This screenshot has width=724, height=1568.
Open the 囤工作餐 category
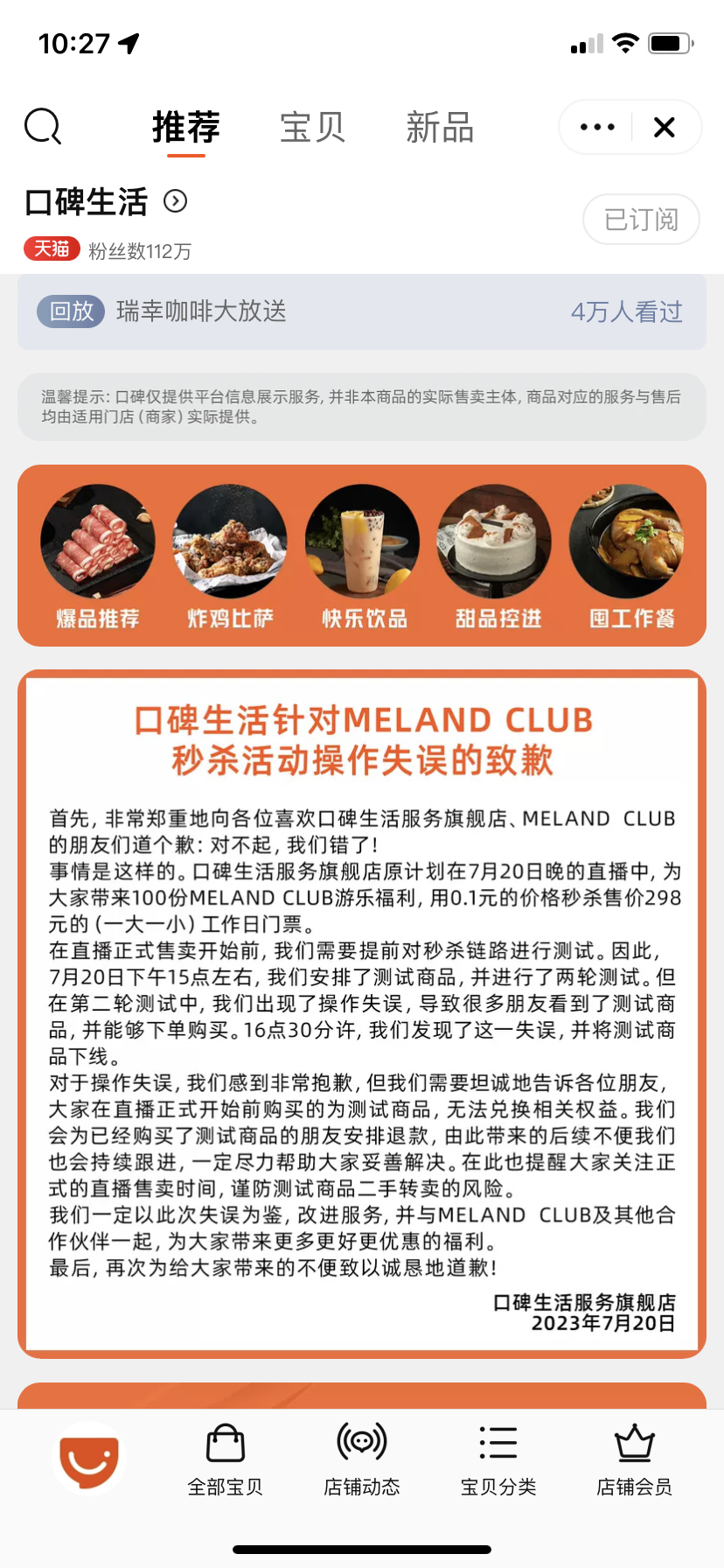coord(629,556)
